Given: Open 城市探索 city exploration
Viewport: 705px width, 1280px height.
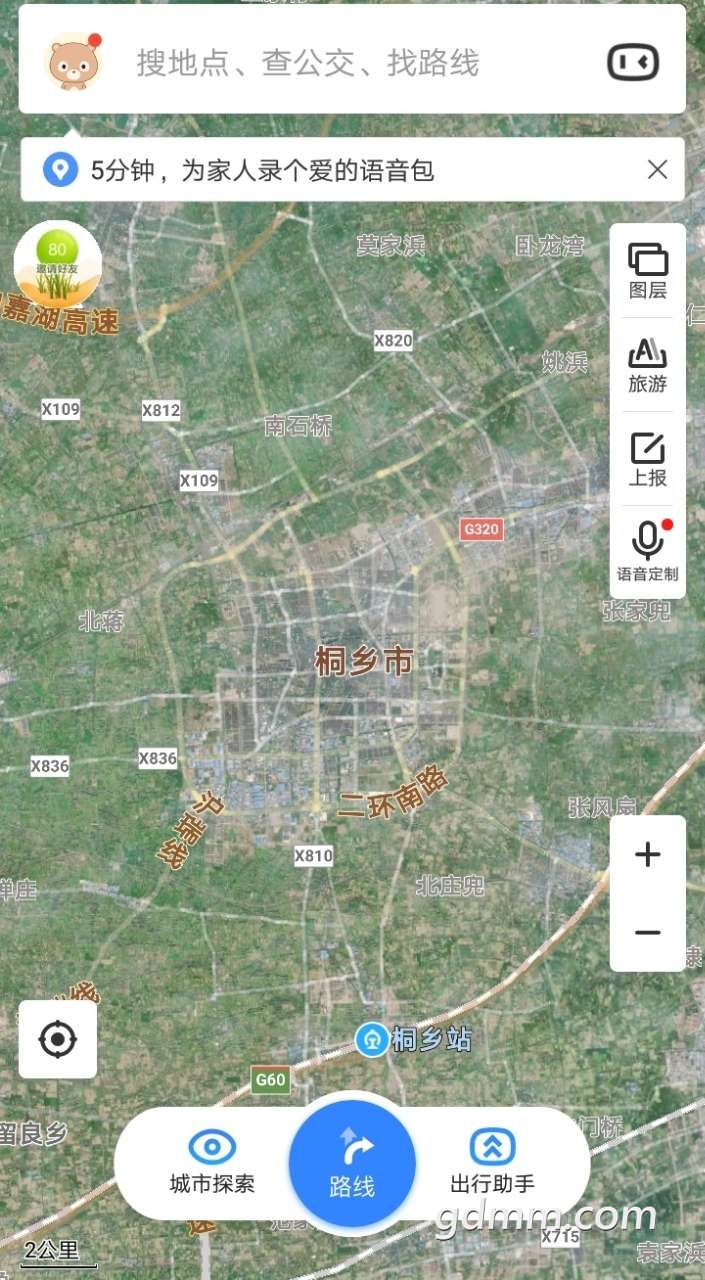Looking at the screenshot, I should click(212, 1163).
